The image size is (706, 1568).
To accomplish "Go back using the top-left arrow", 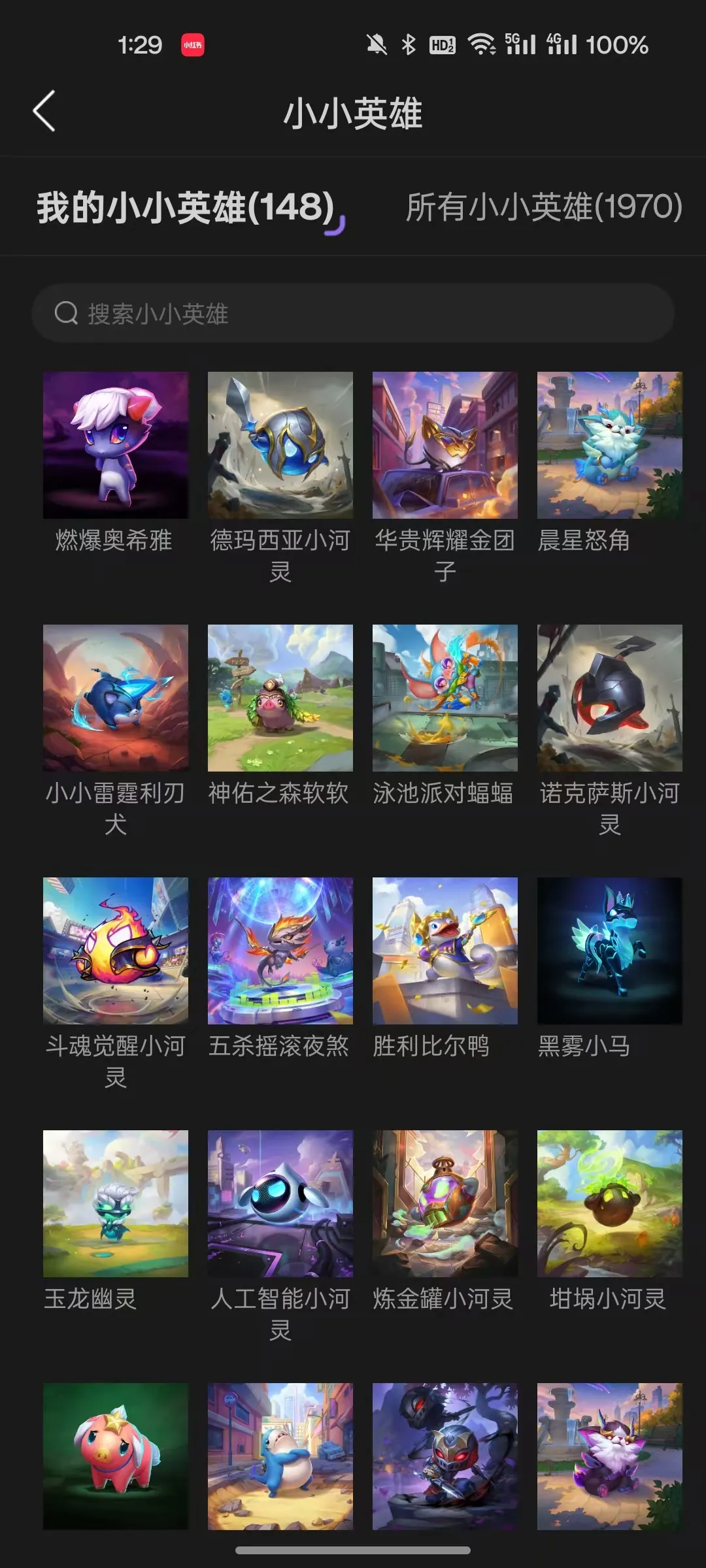I will tap(44, 112).
